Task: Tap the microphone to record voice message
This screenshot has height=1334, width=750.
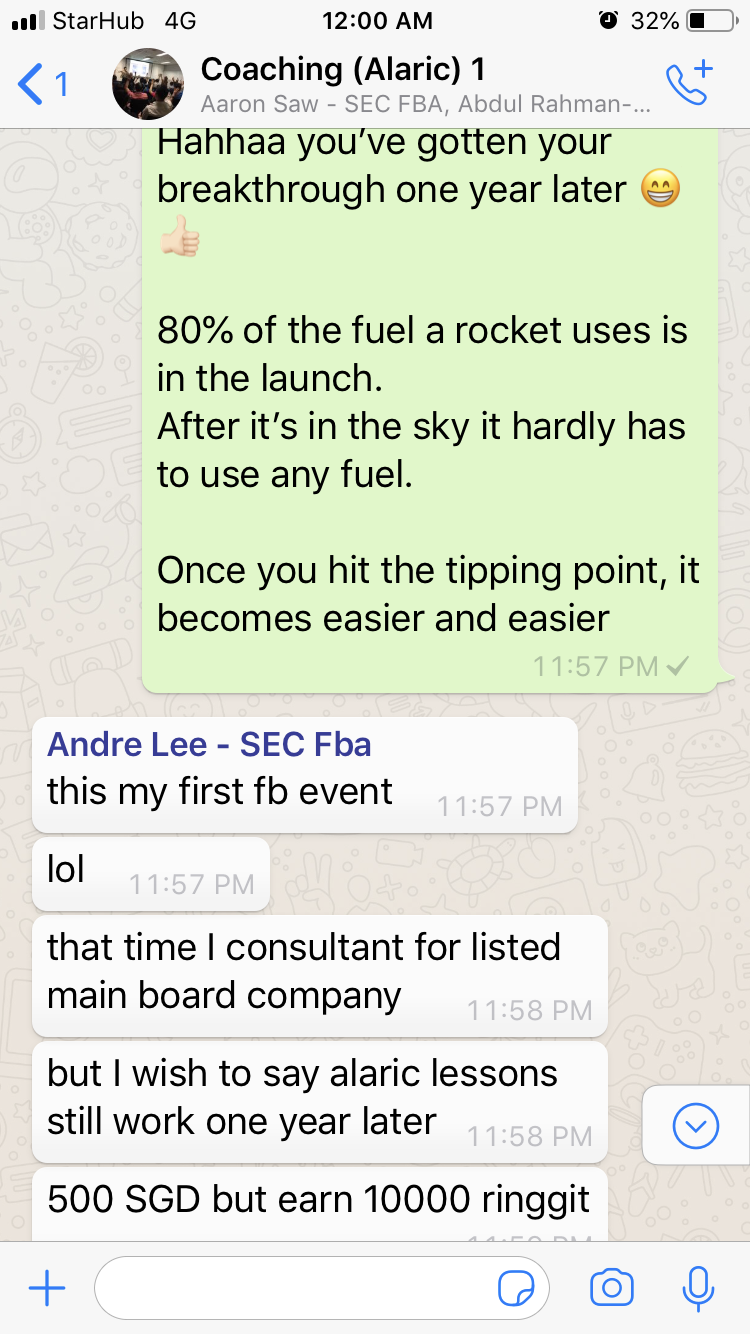Action: pyautogui.click(x=697, y=1289)
